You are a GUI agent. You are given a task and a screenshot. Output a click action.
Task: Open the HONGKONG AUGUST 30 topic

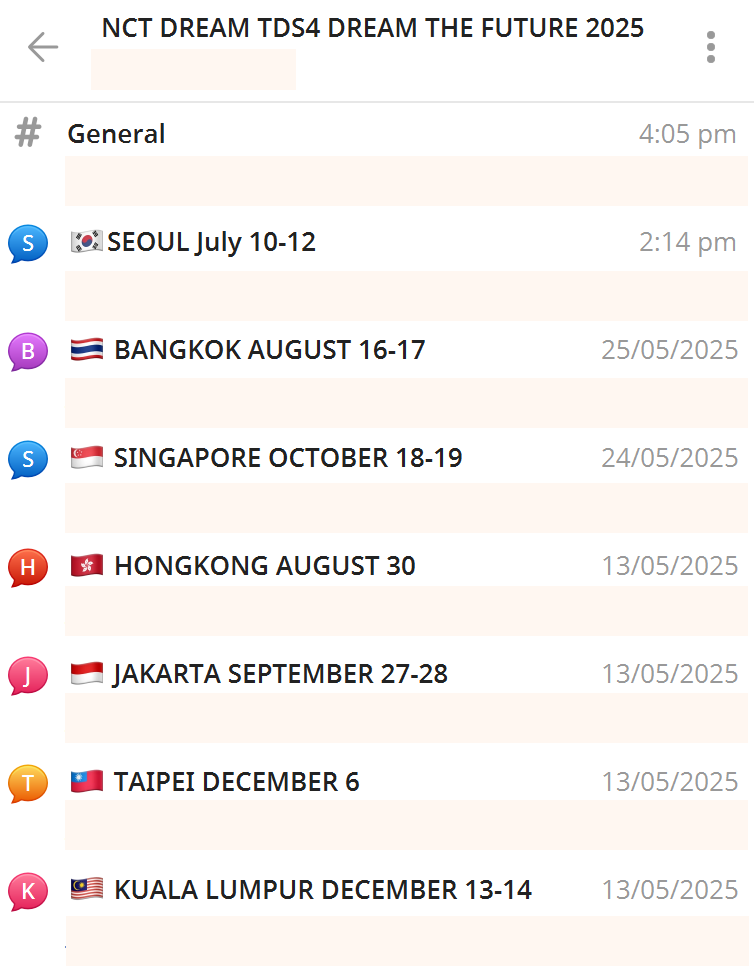coord(264,566)
